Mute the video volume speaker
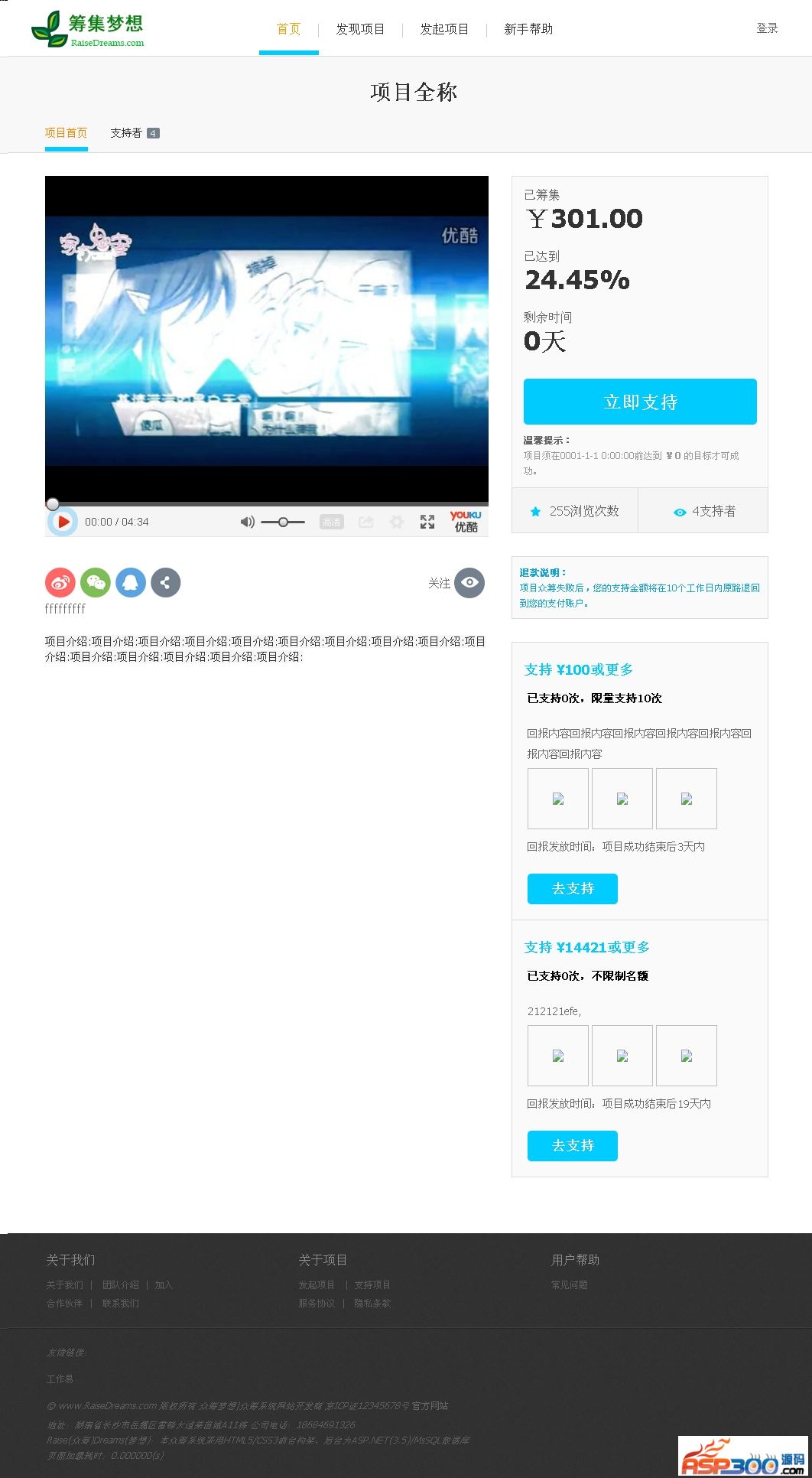The height and width of the screenshot is (1478, 812). pyautogui.click(x=247, y=522)
